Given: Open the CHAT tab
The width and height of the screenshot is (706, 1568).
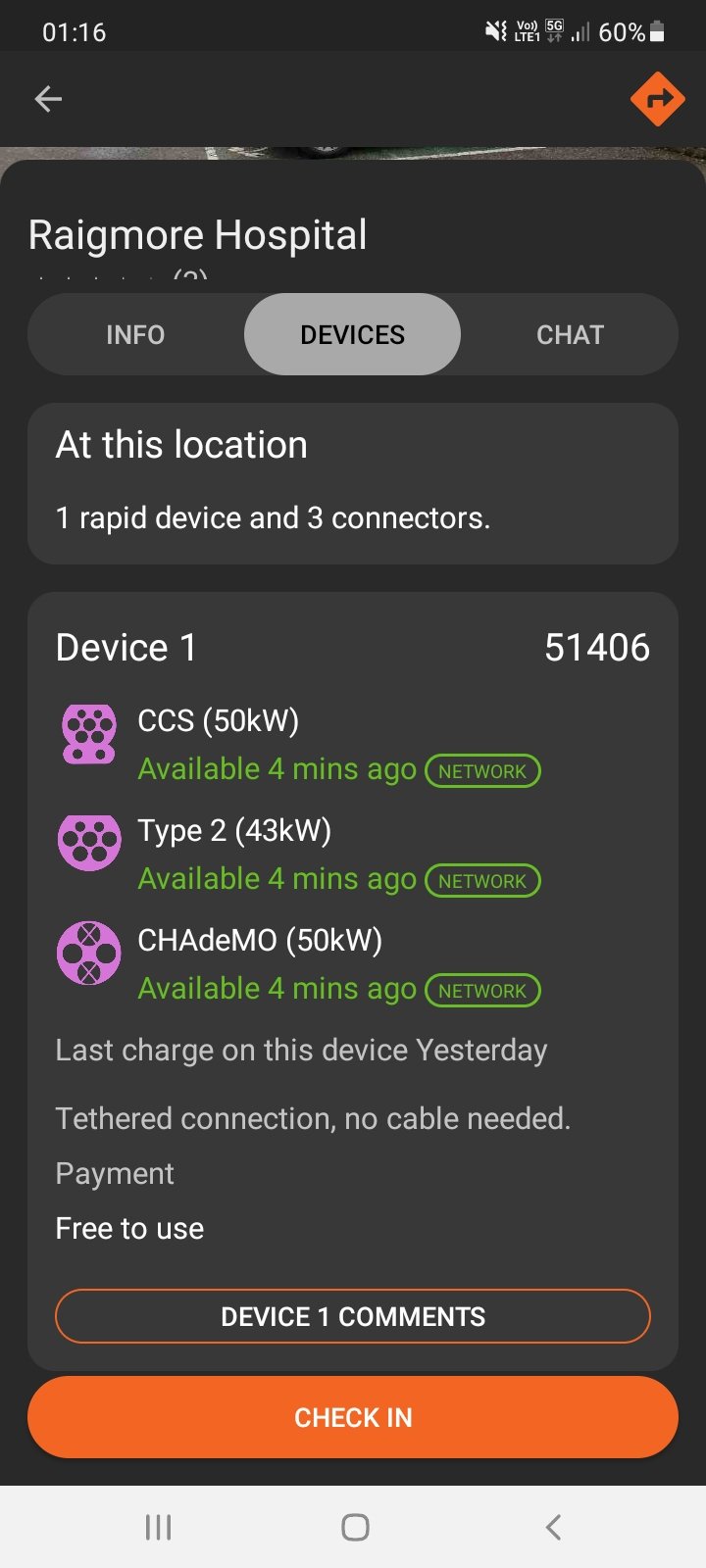Looking at the screenshot, I should 570,334.
